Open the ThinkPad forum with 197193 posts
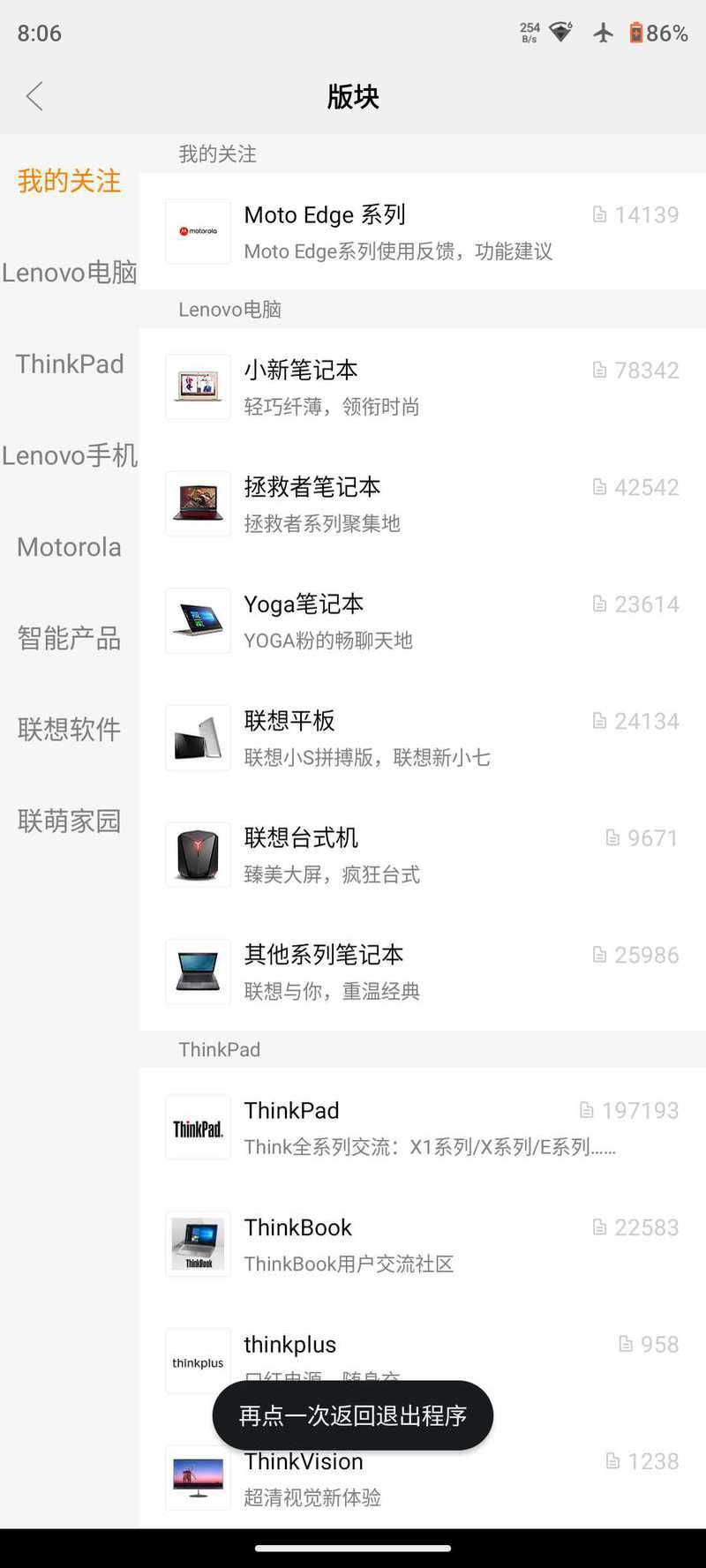The image size is (706, 1568). pyautogui.click(x=422, y=1128)
